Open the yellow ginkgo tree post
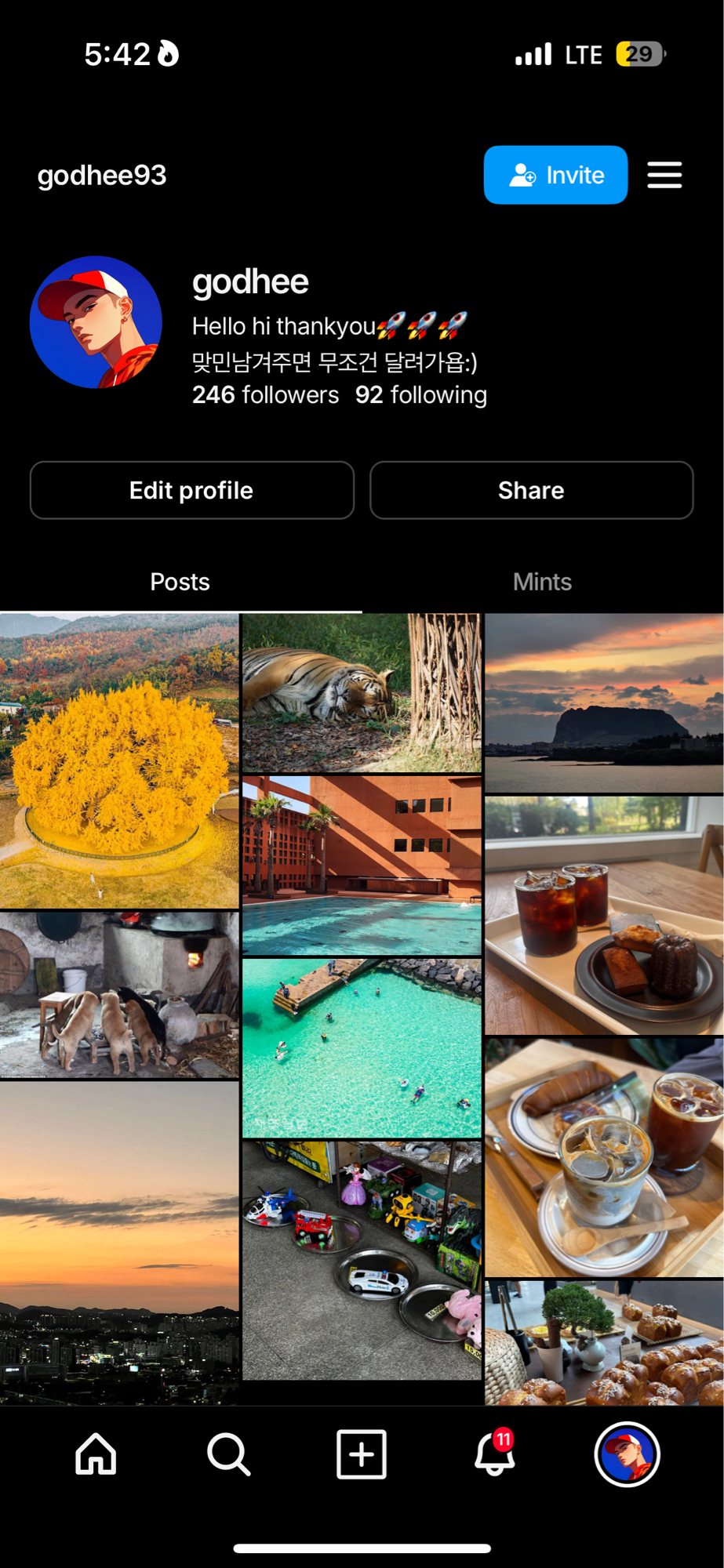This screenshot has height=1568, width=724. pos(119,760)
